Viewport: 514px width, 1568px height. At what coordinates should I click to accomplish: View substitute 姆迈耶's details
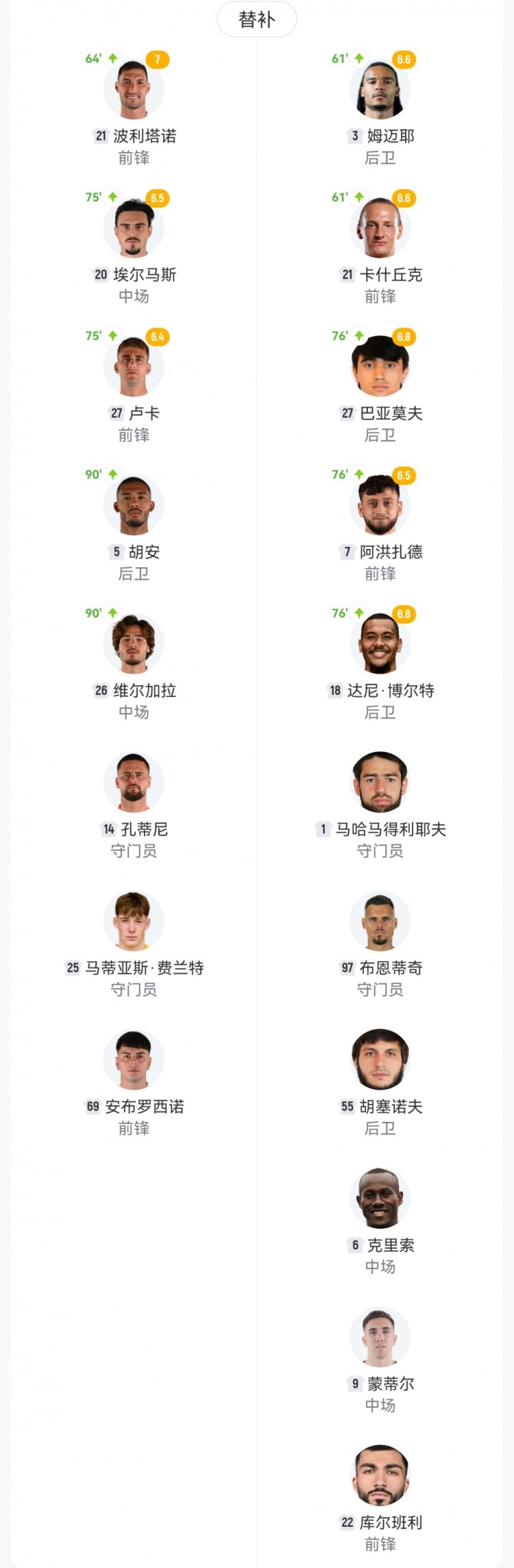point(380,90)
